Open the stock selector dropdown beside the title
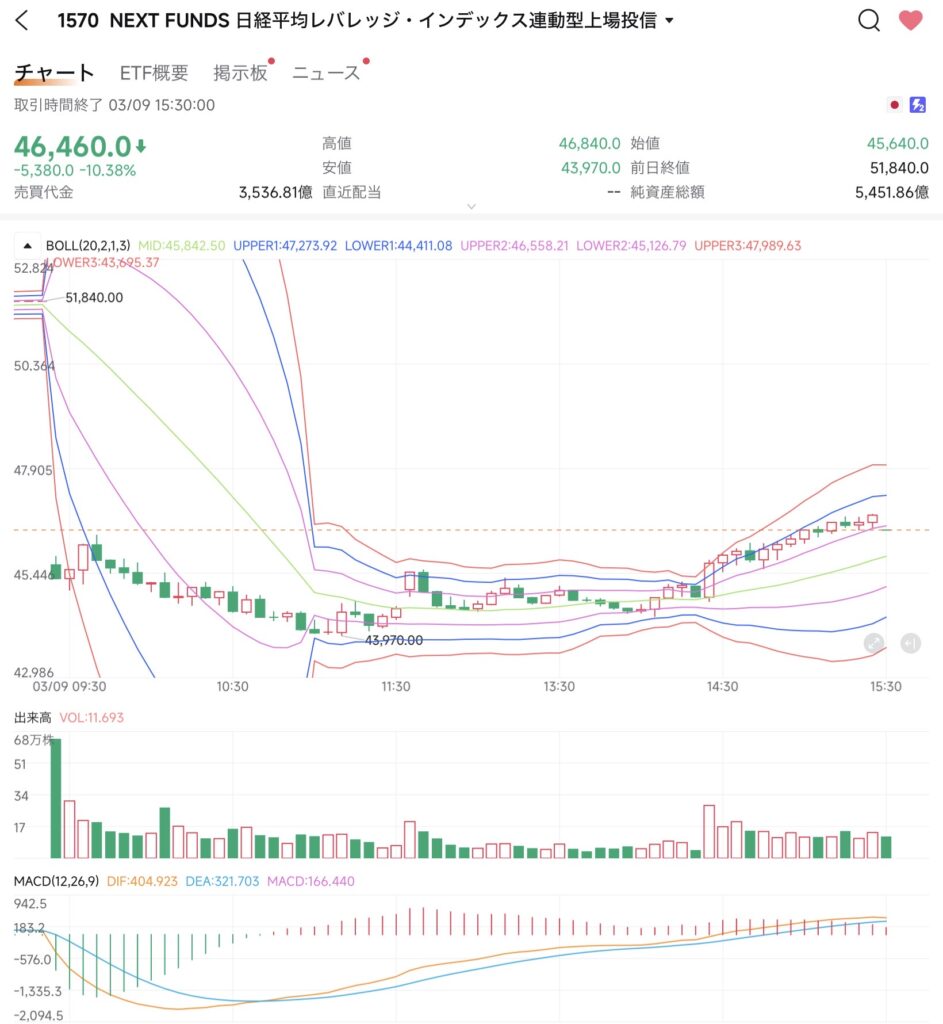The width and height of the screenshot is (943, 1024). (x=669, y=21)
